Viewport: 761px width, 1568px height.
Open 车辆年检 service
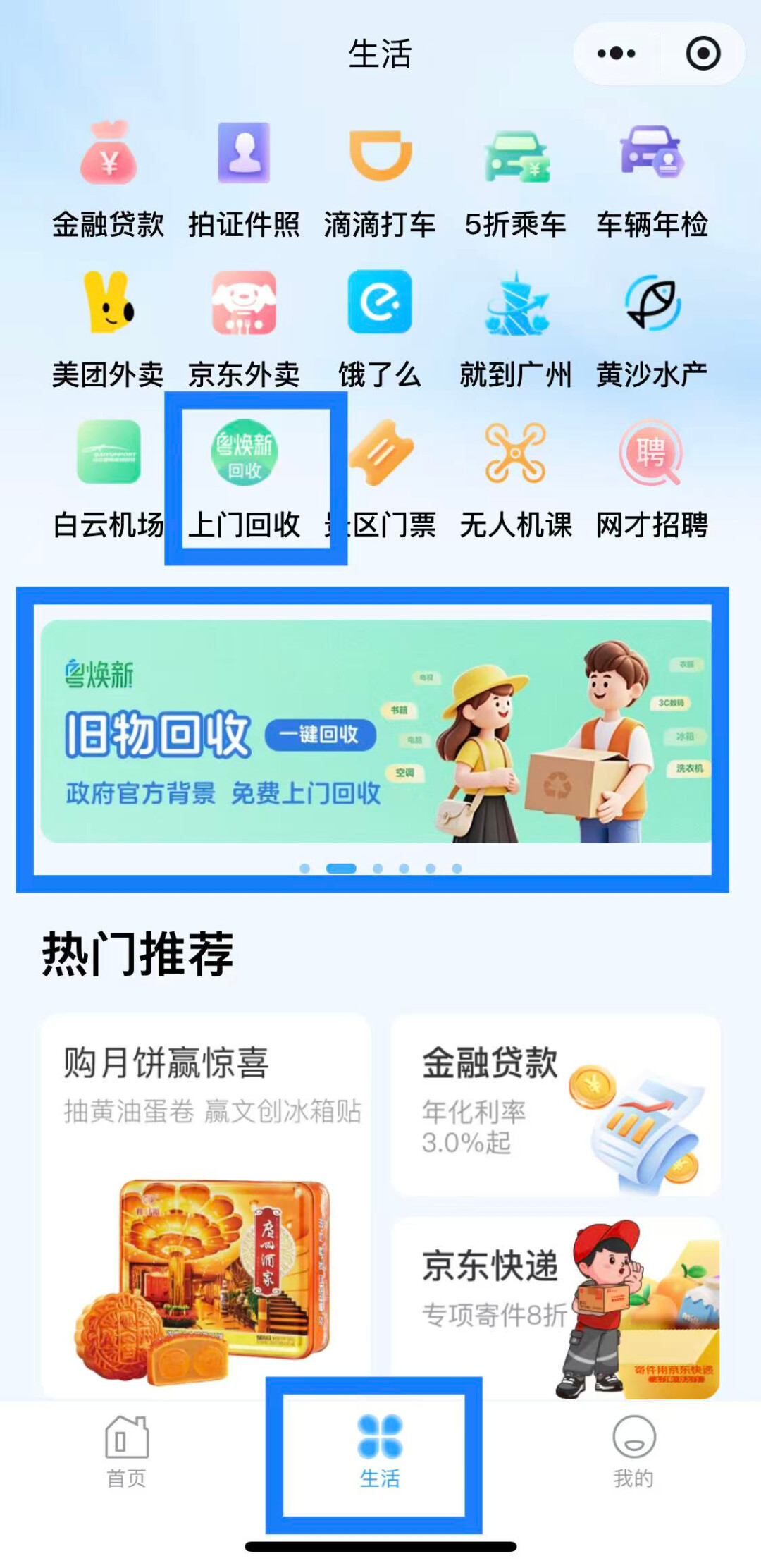tap(652, 176)
